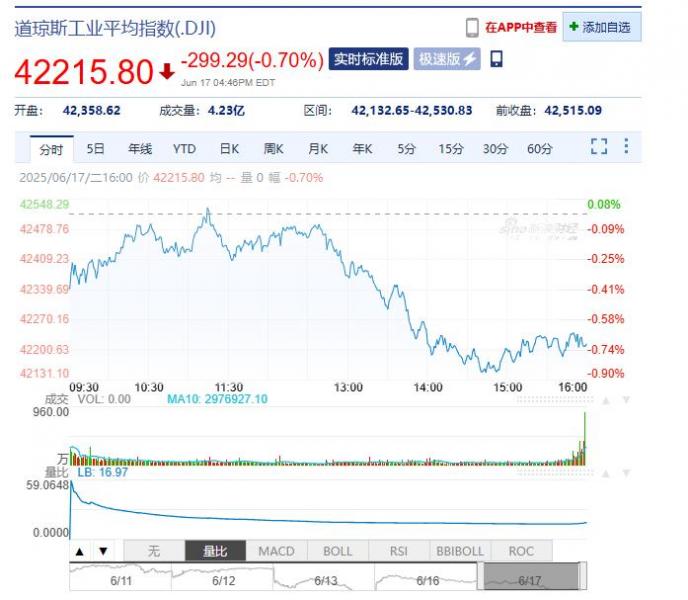Switch to 极速版 mode
Image resolution: width=688 pixels, height=600 pixels.
[447, 59]
